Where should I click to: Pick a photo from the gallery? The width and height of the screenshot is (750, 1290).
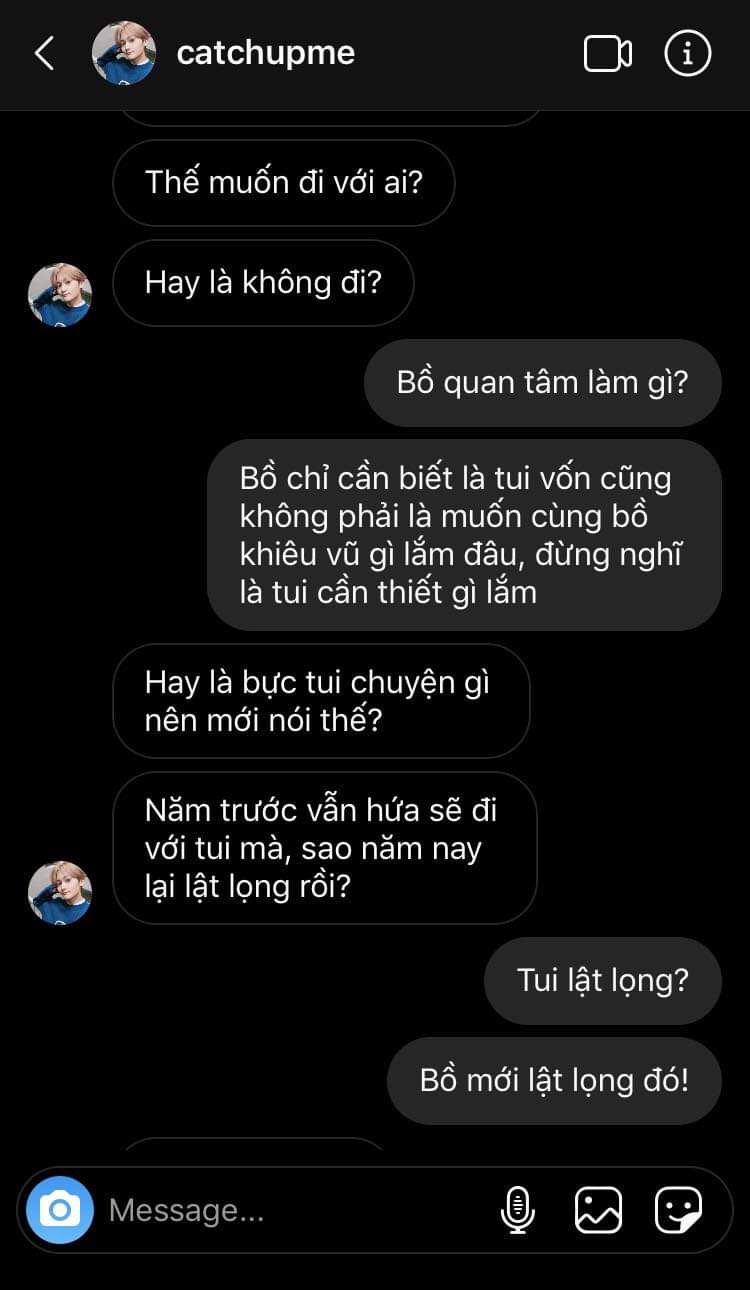click(x=598, y=1211)
